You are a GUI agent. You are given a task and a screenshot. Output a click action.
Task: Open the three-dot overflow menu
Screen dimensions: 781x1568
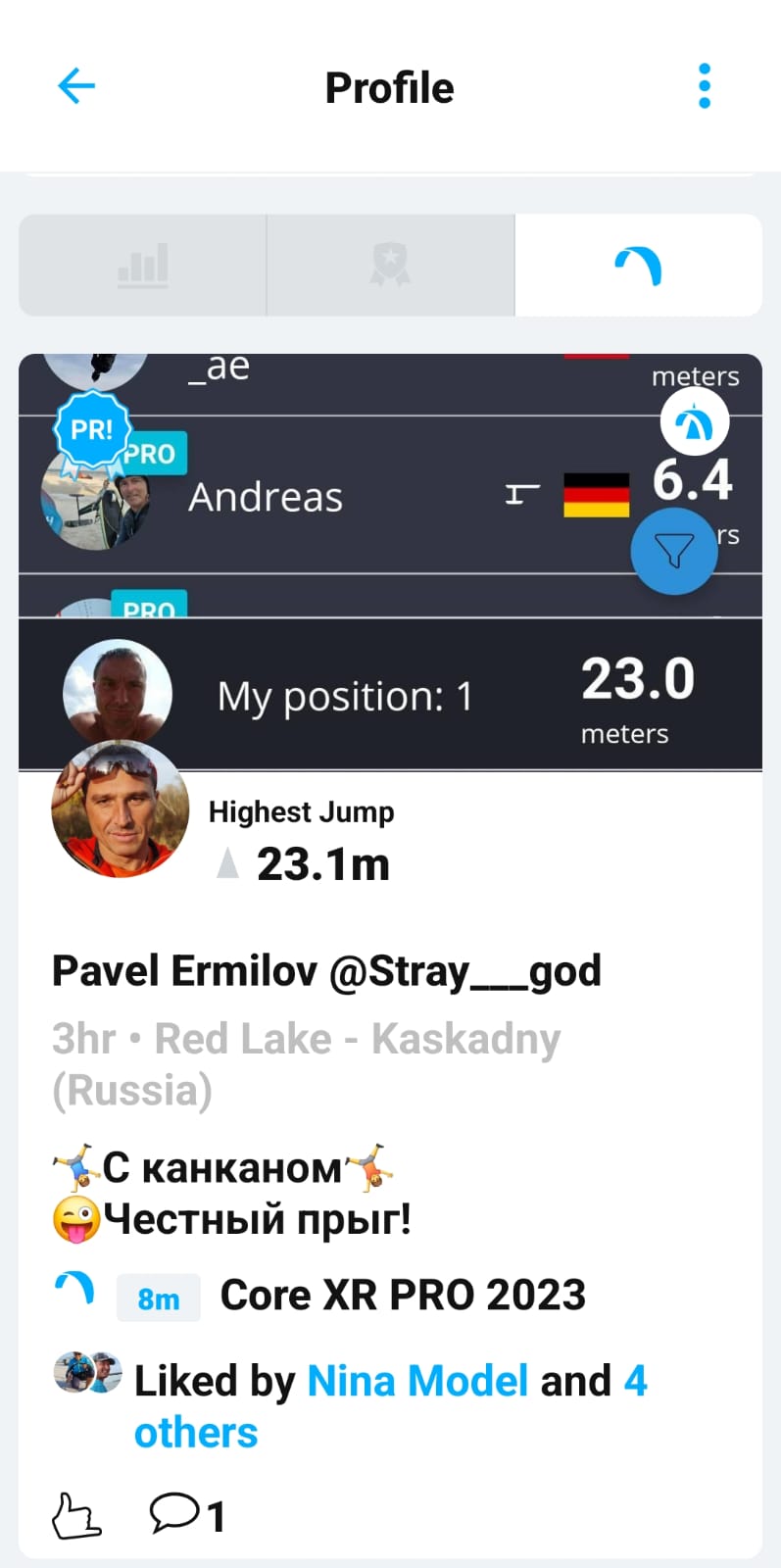[704, 87]
